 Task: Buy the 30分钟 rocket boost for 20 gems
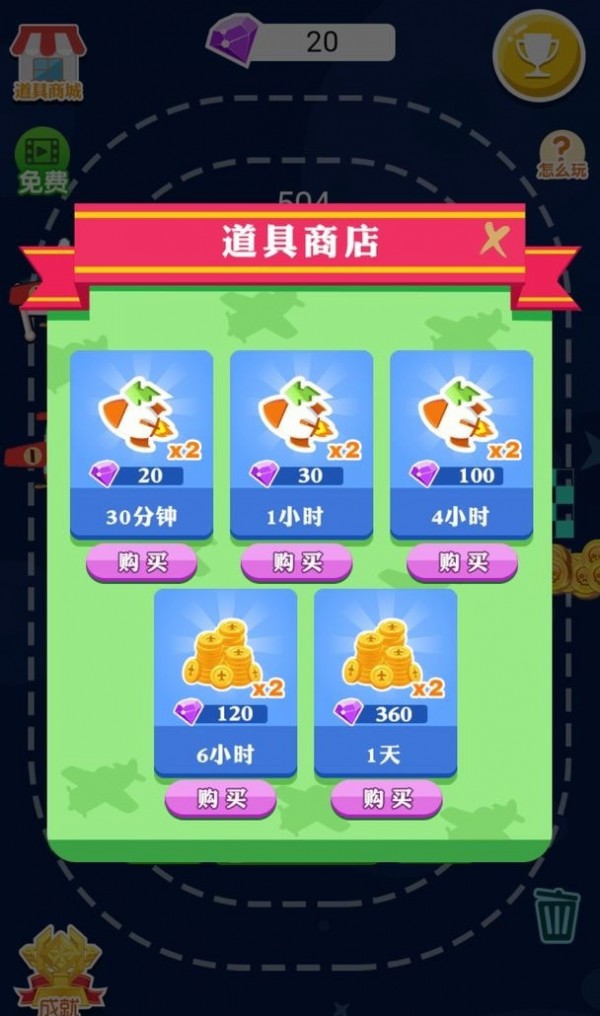point(141,563)
